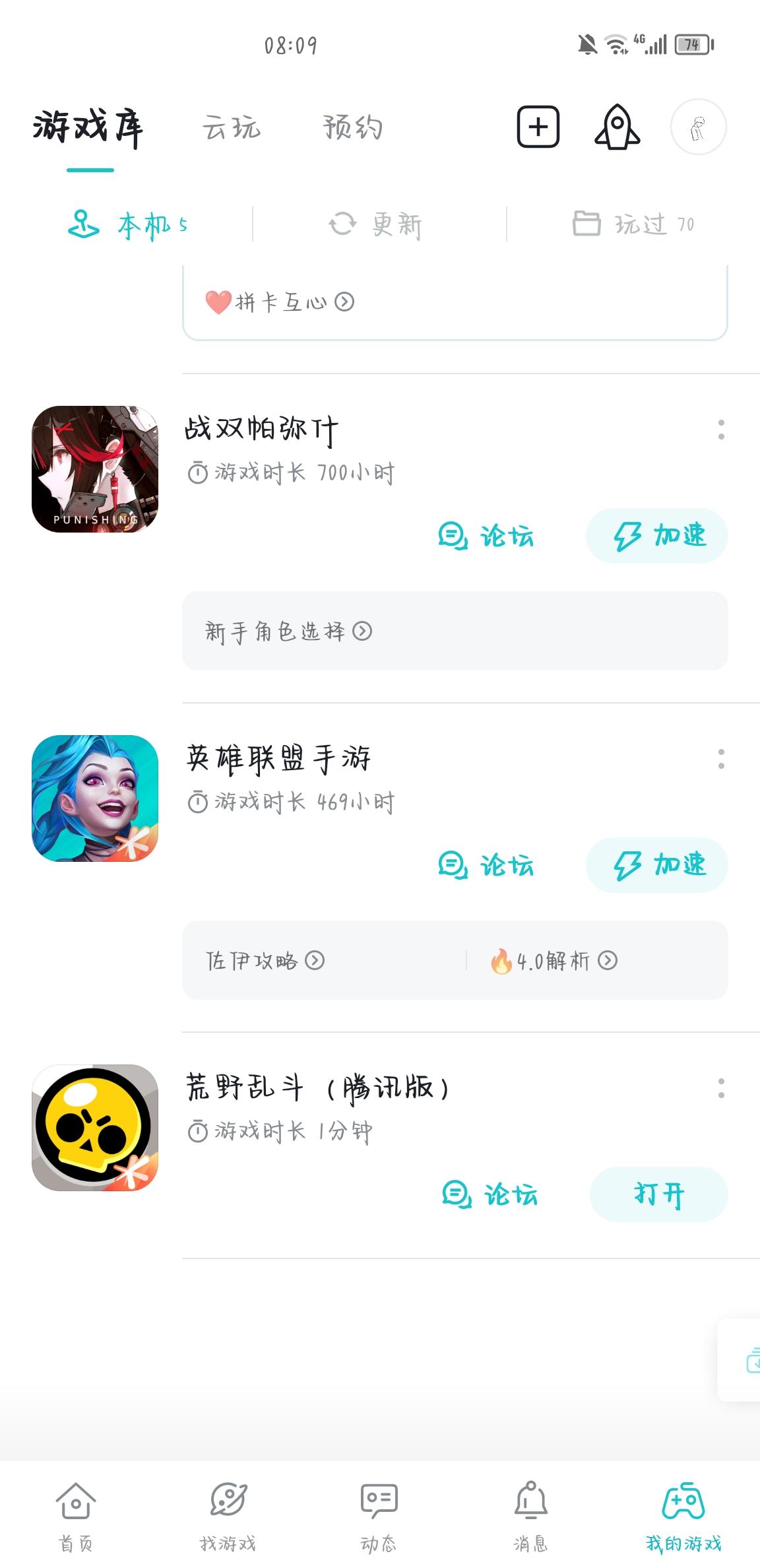
Task: Open more options for 战双帕弥什
Action: 721,430
